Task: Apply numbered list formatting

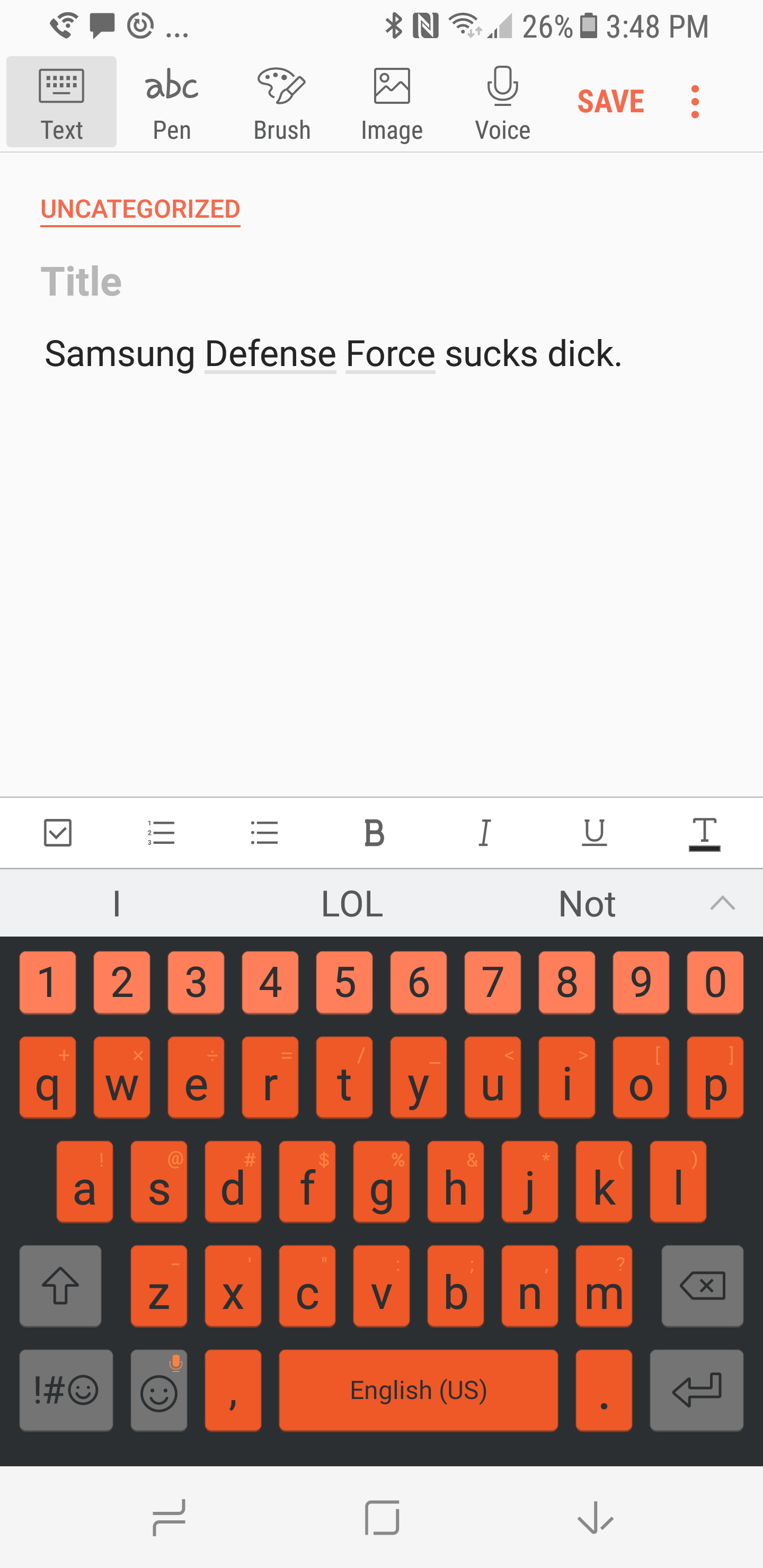Action: coord(162,833)
